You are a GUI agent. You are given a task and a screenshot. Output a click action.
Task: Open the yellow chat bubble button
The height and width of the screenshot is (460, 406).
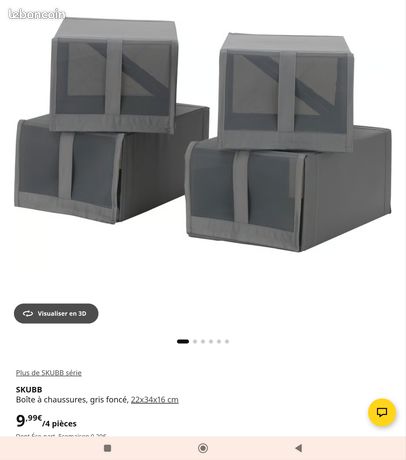(382, 412)
